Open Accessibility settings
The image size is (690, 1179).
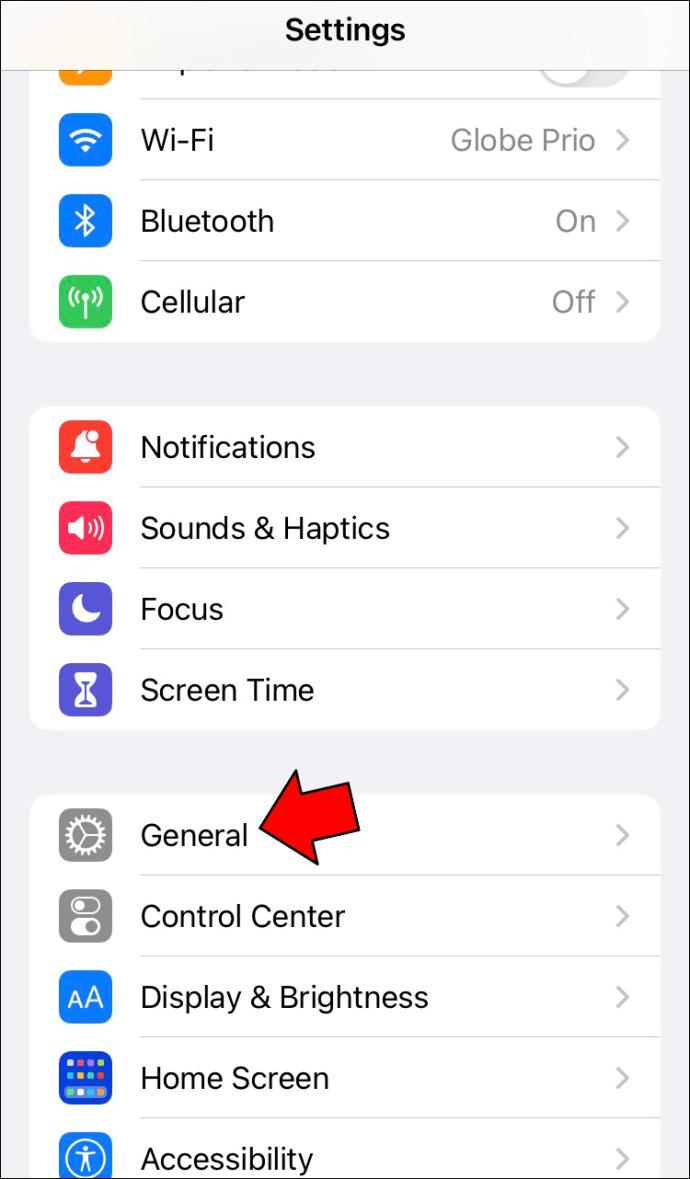344,1158
